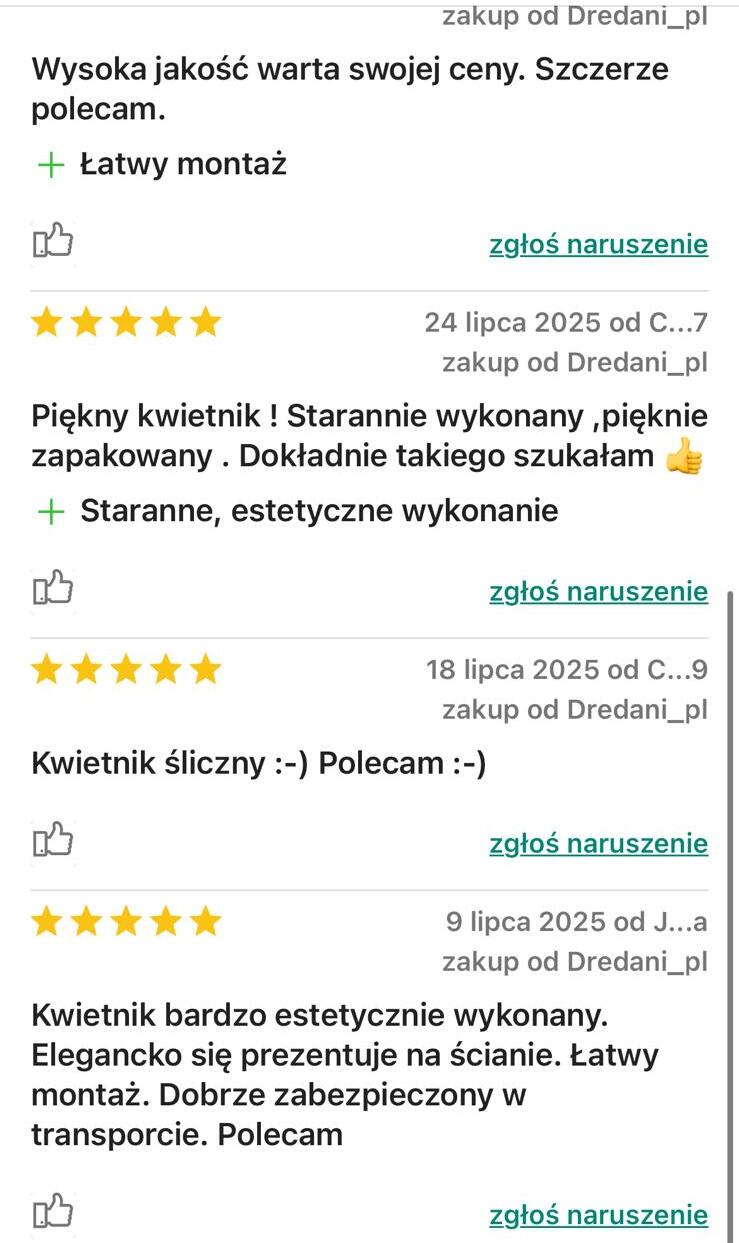
Task: Expand the 'Staranne, estetyczne wykonanie' tag
Action: tap(318, 510)
